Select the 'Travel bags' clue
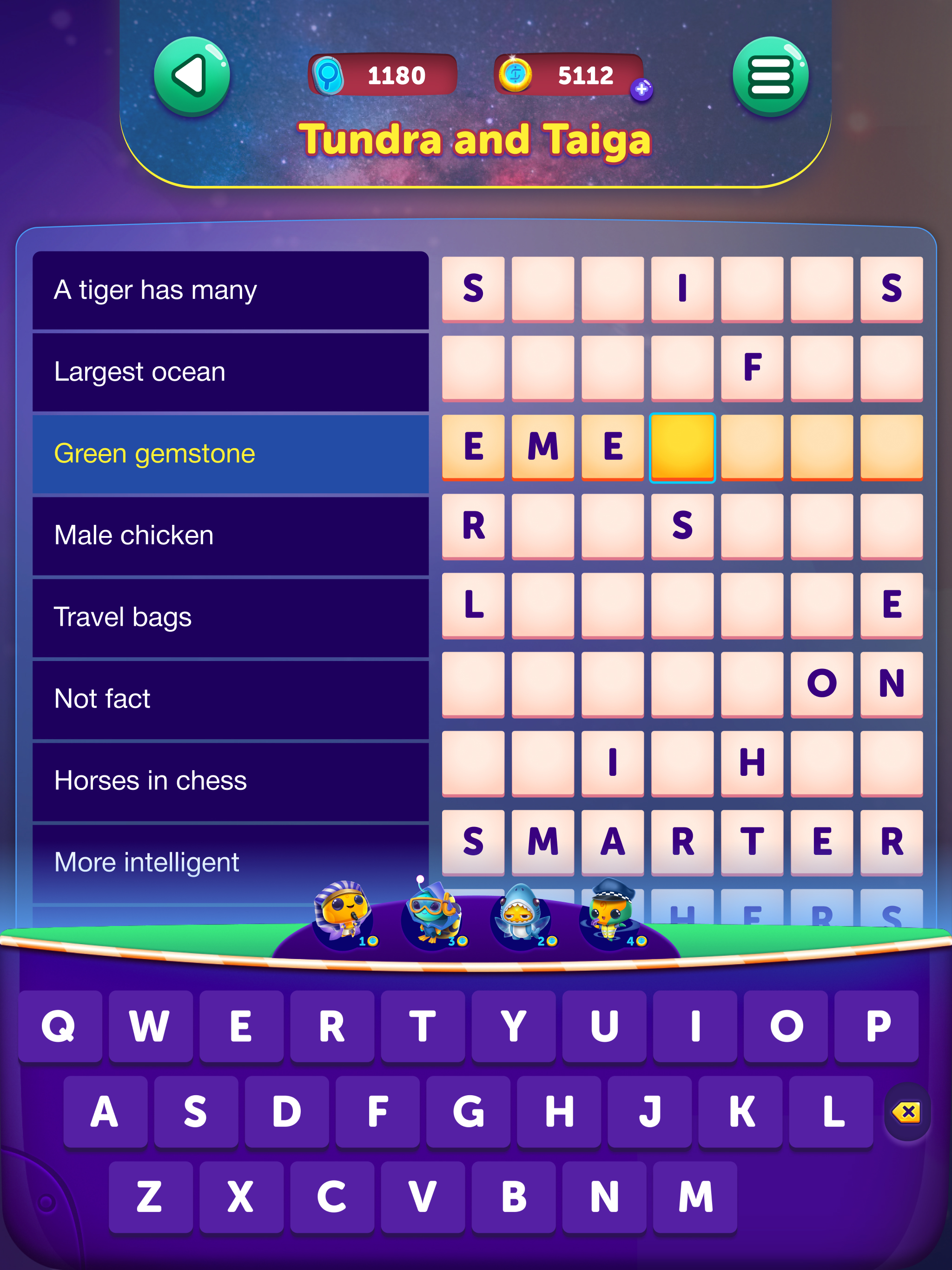Image resolution: width=952 pixels, height=1270 pixels. coord(230,617)
